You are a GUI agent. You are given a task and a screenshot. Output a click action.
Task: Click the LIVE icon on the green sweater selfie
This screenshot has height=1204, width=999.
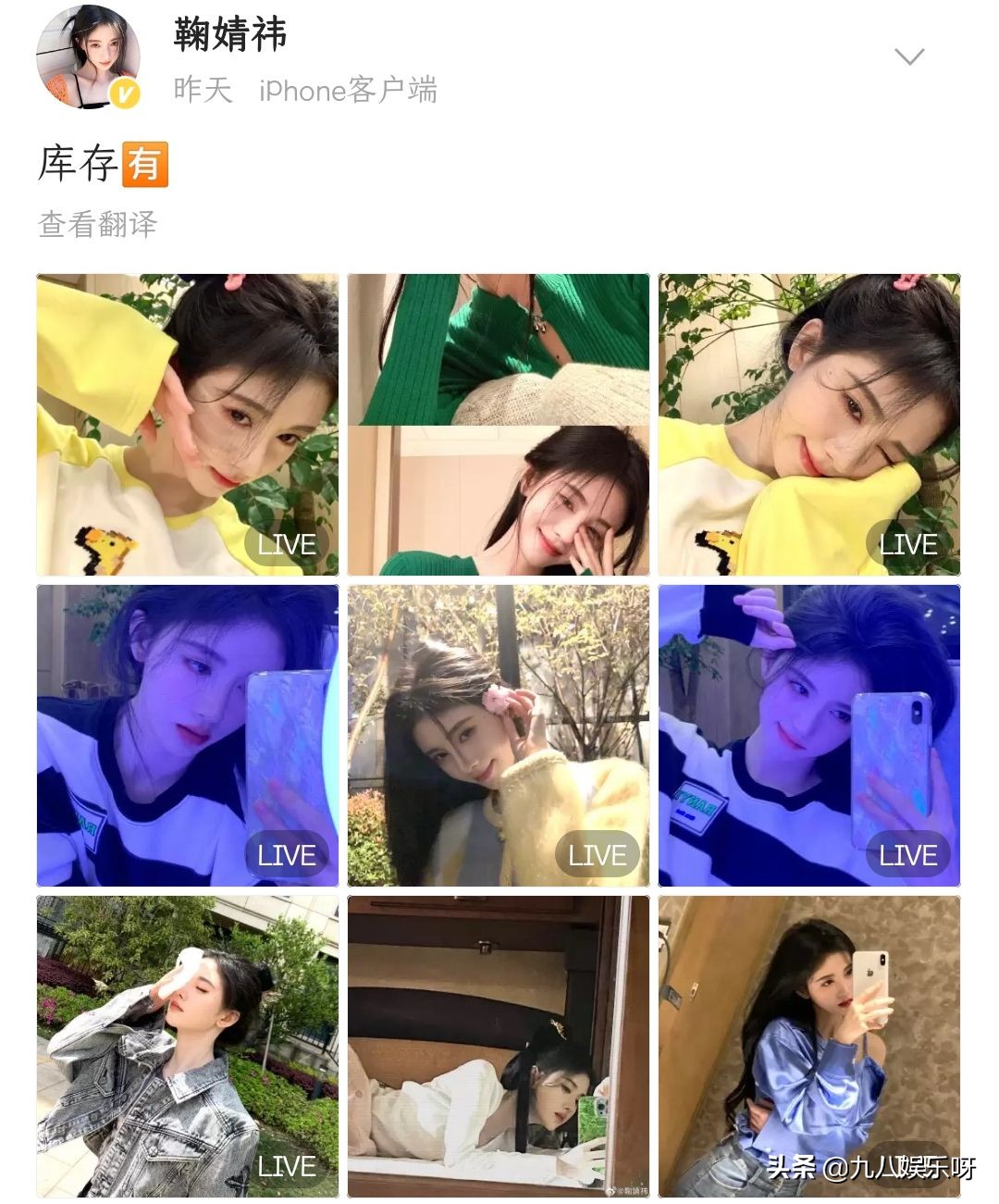coord(598,545)
